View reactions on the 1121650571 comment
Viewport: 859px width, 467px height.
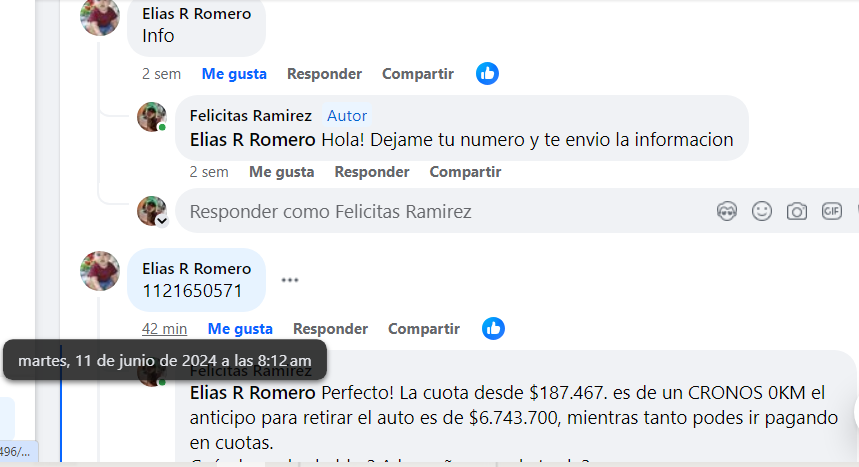click(493, 328)
